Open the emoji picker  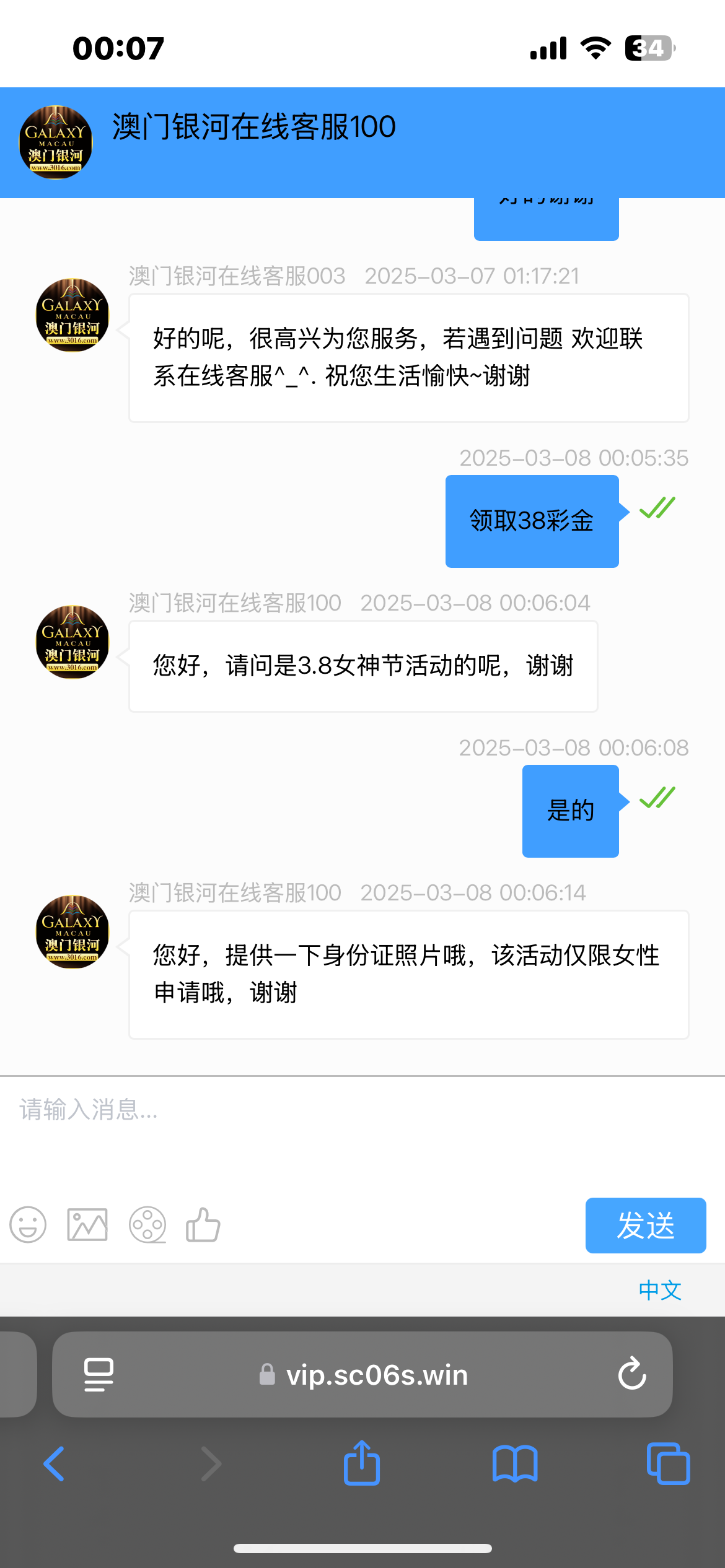pyautogui.click(x=26, y=1225)
